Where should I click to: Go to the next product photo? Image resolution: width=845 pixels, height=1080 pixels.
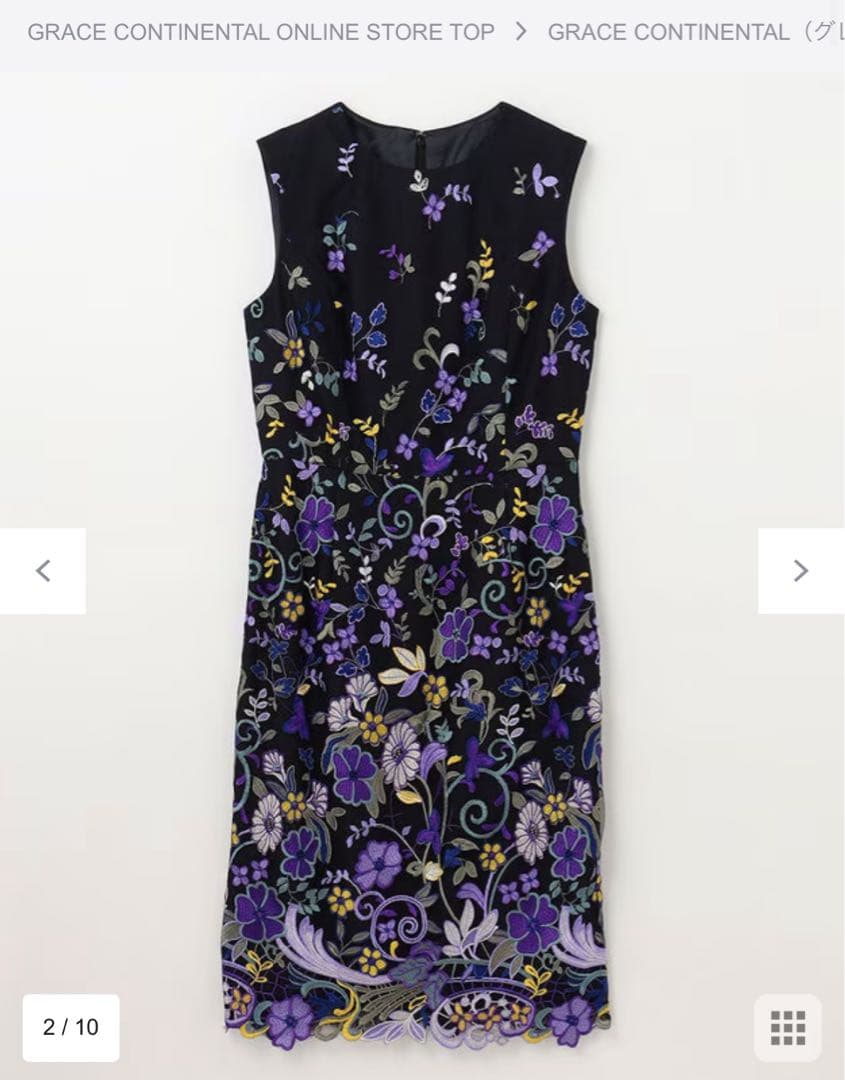(800, 571)
